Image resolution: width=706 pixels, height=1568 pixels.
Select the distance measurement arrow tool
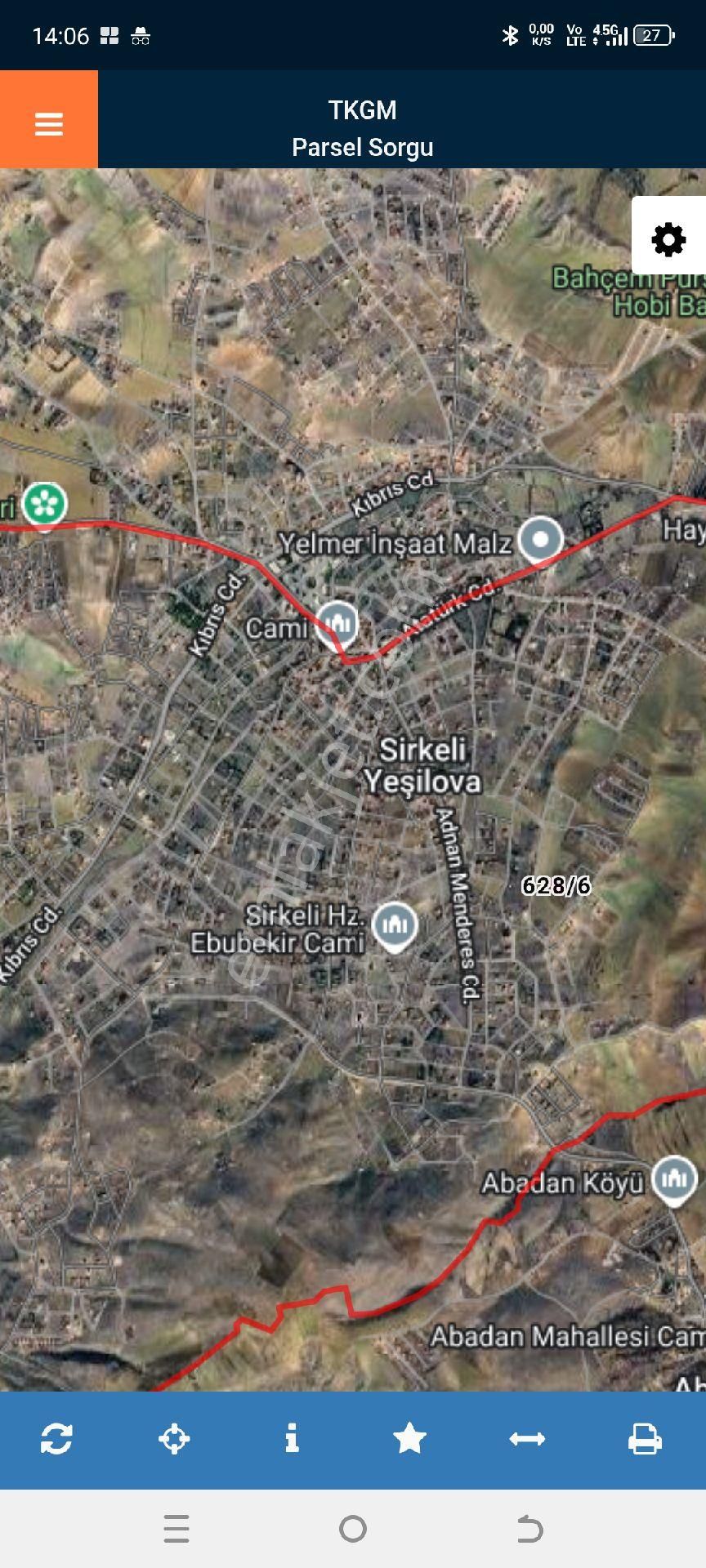click(528, 1440)
